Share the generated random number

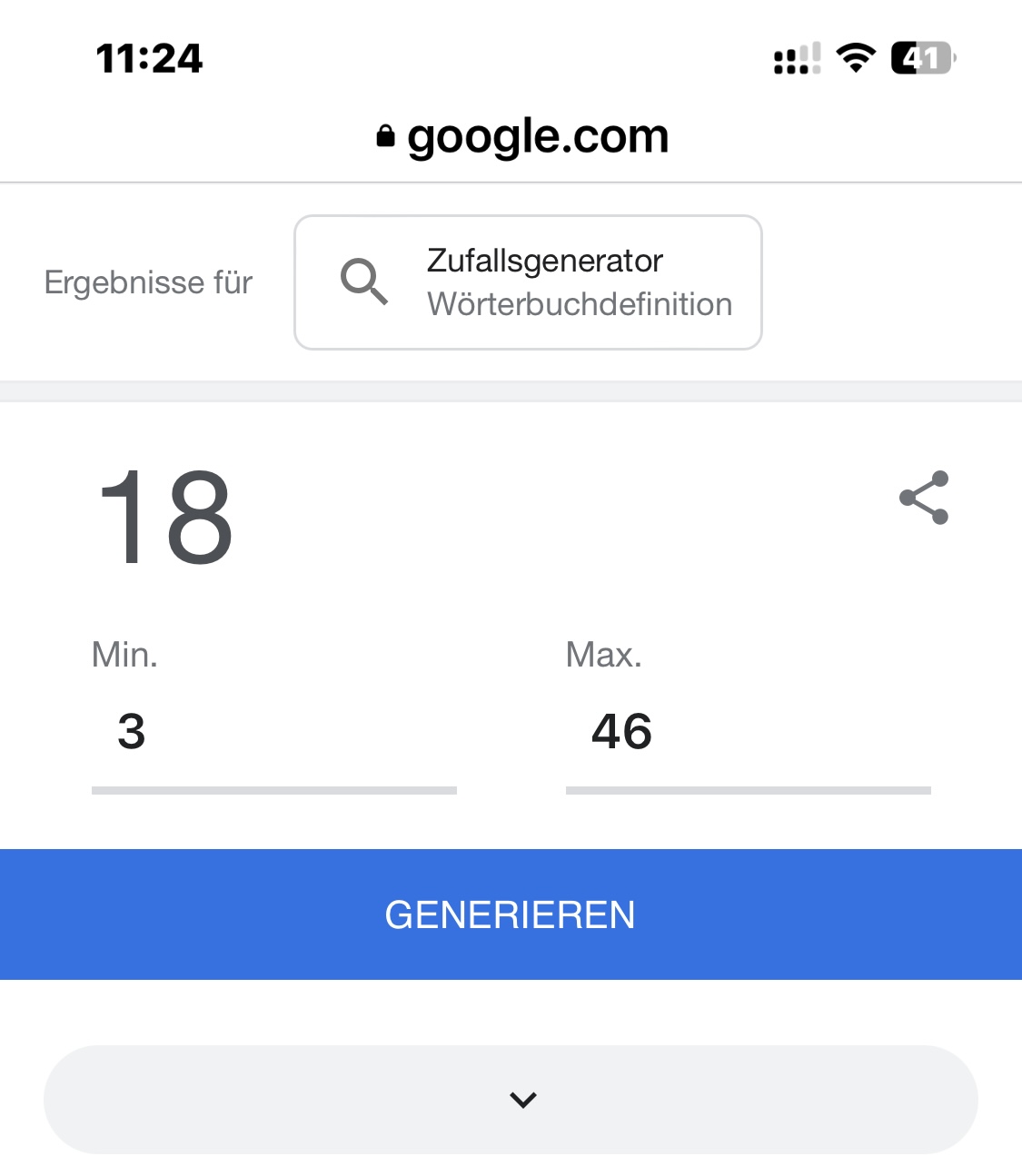(924, 498)
